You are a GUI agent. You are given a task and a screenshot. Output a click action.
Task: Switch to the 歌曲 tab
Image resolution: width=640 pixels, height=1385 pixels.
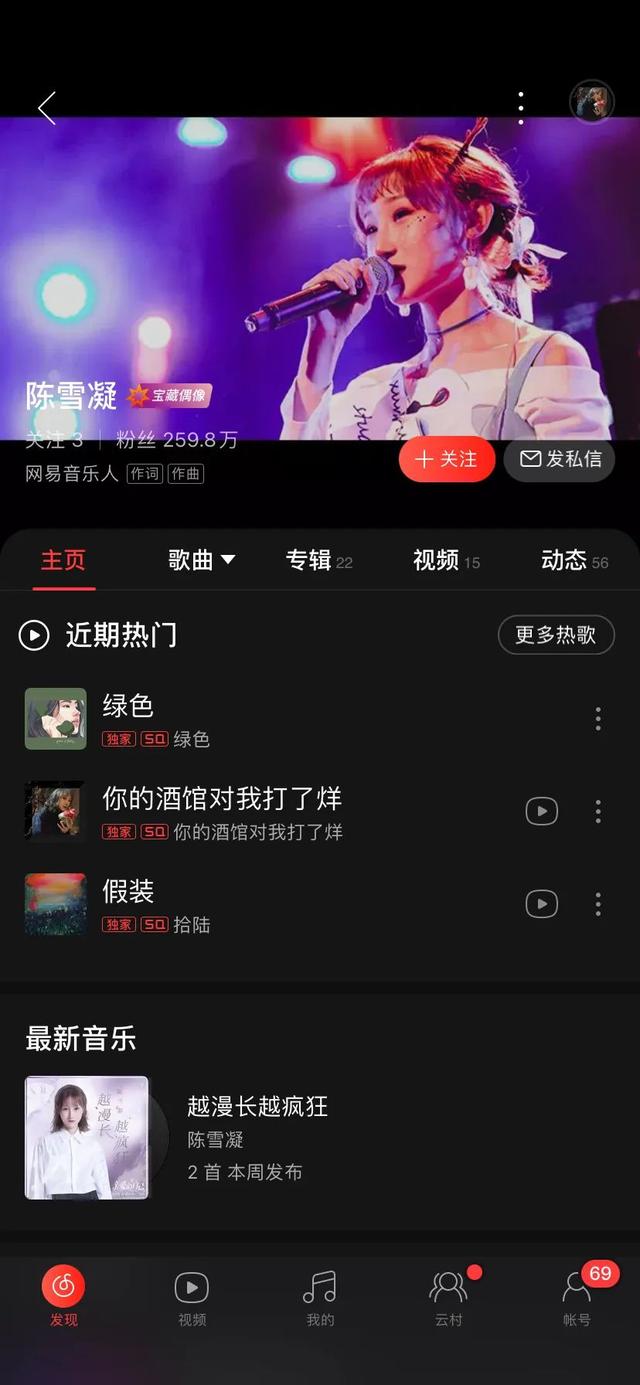[201, 560]
